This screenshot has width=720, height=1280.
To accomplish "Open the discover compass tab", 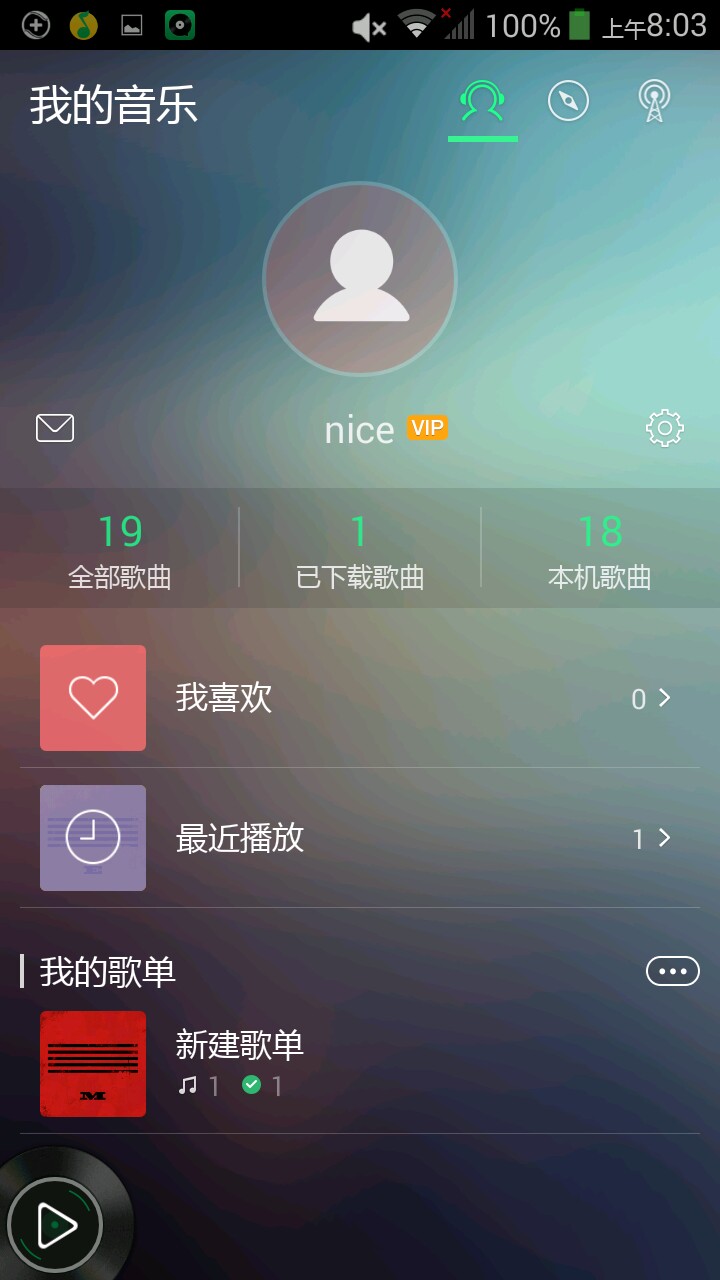I will pos(568,102).
